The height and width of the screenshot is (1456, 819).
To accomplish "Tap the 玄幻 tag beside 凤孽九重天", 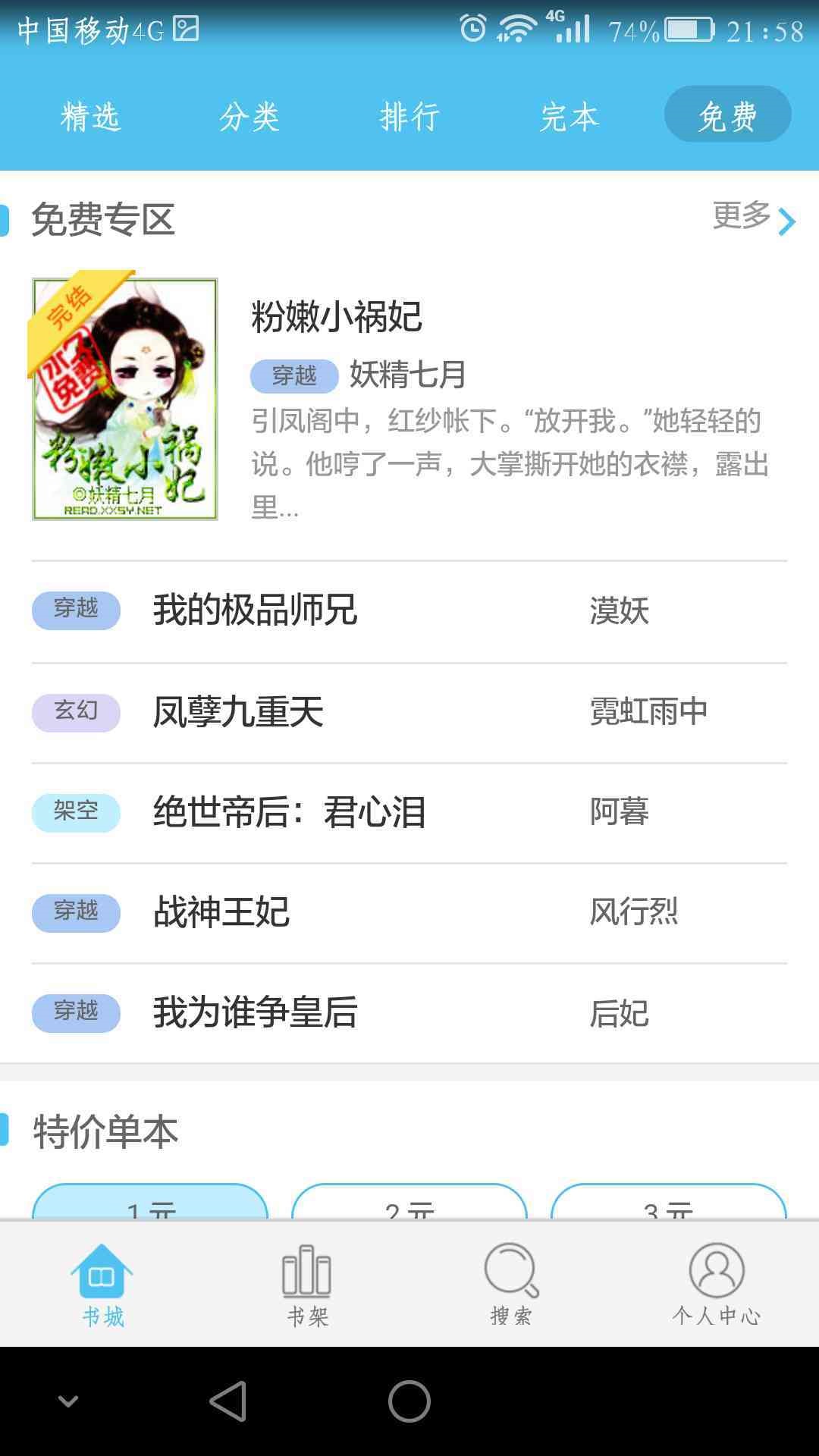I will tap(74, 711).
